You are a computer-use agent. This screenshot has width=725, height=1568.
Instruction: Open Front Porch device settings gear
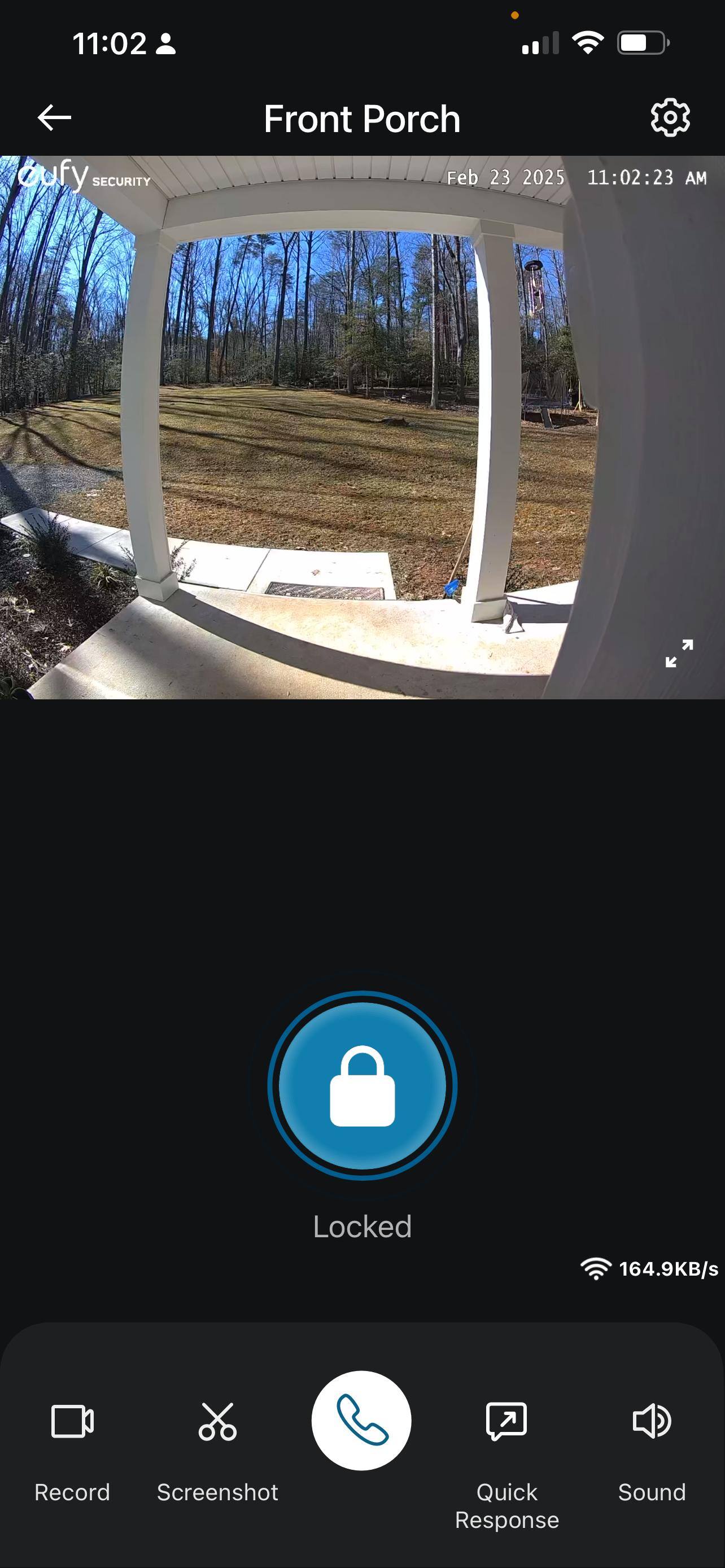click(670, 117)
